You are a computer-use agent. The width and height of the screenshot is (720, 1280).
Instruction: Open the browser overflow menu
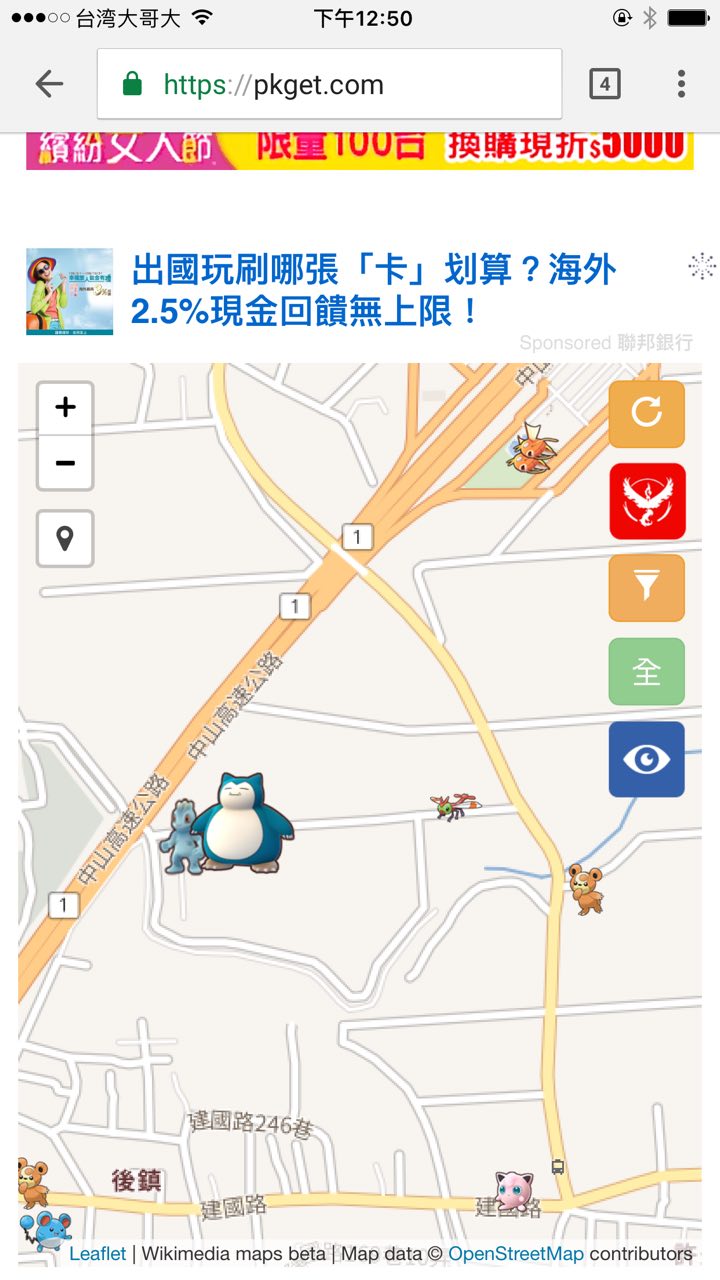coord(681,85)
